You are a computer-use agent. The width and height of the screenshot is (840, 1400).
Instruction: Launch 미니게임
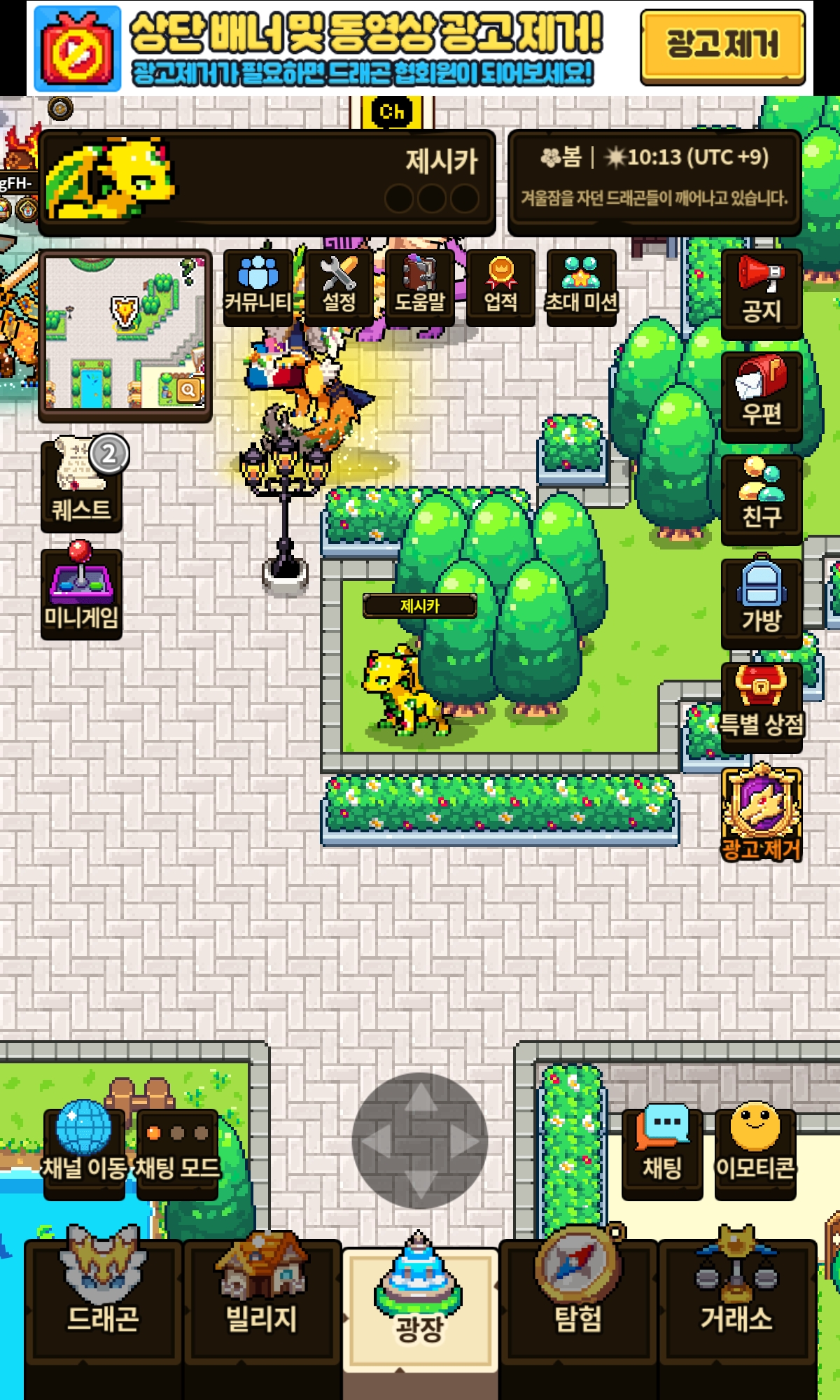pyautogui.click(x=82, y=593)
